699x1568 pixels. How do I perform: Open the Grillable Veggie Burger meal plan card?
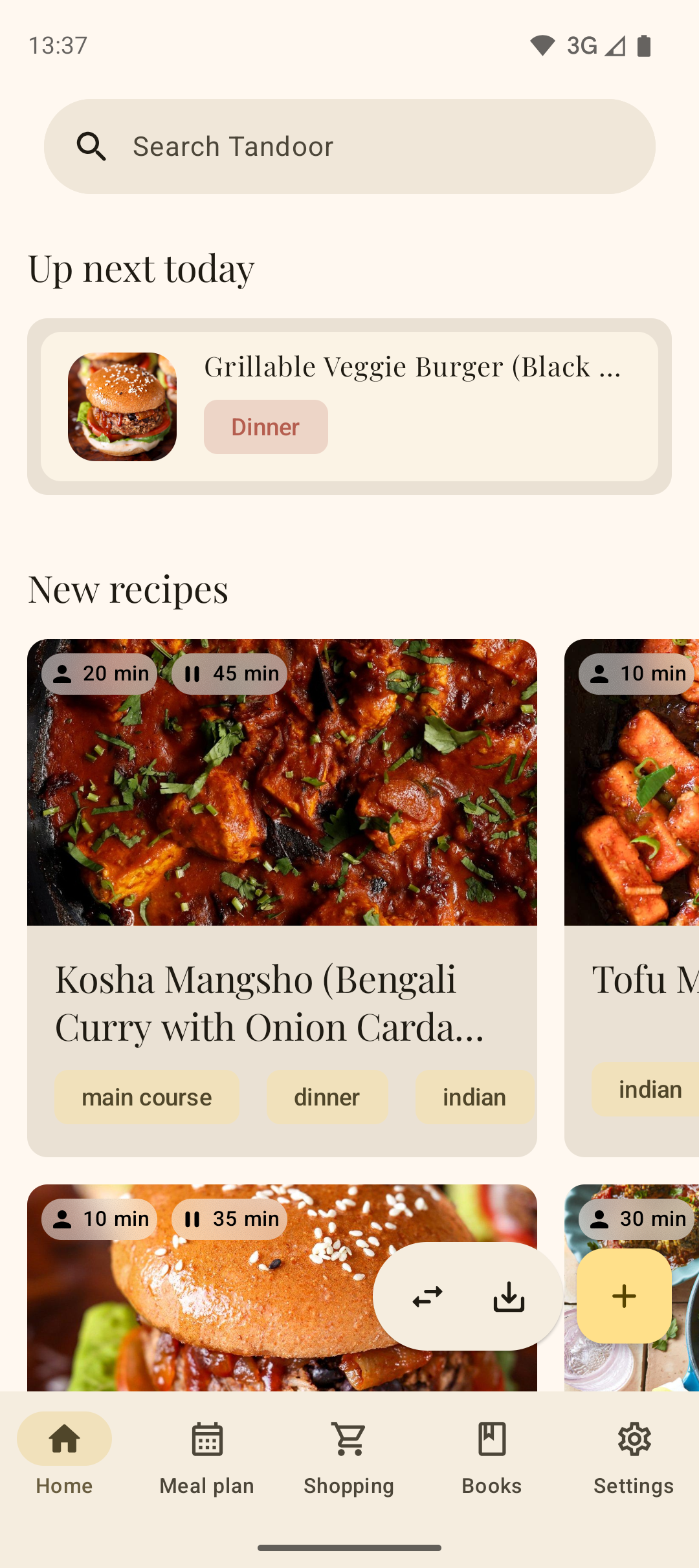[349, 406]
